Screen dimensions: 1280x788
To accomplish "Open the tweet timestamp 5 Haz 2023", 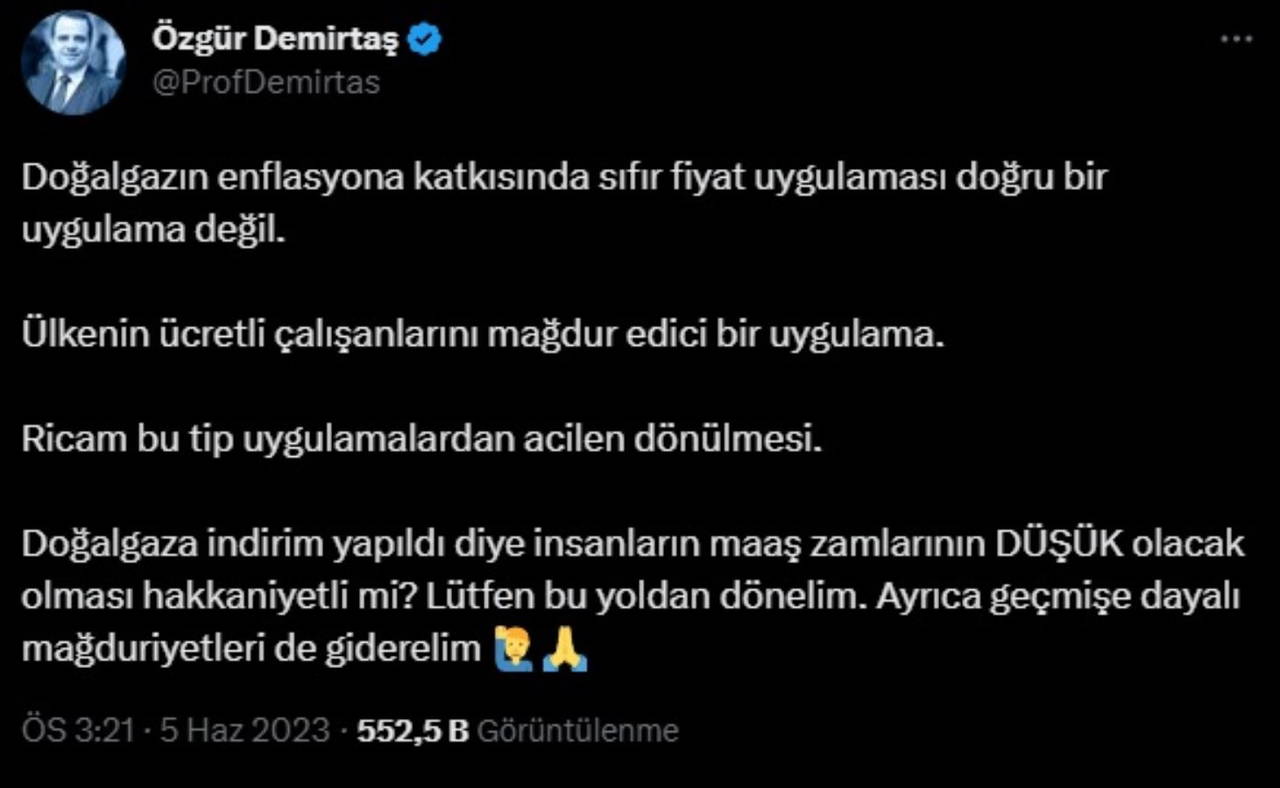I will (x=176, y=730).
